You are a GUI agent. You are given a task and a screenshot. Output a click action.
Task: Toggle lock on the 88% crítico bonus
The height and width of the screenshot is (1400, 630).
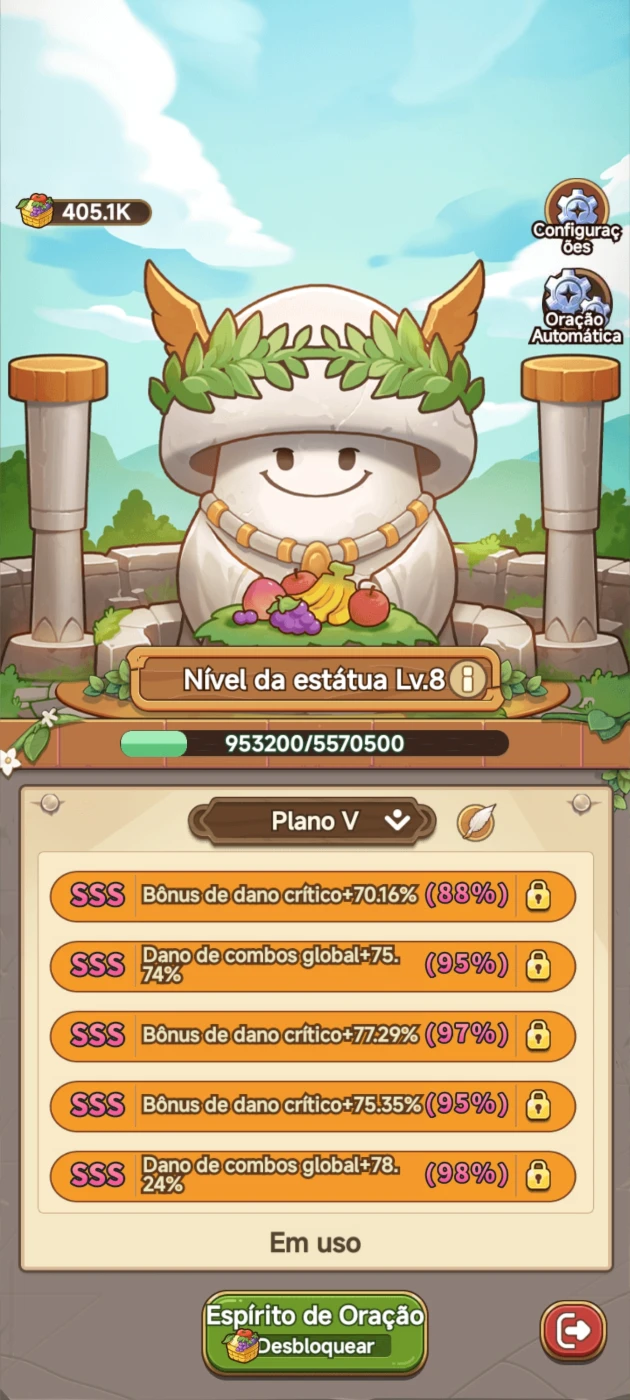(538, 895)
